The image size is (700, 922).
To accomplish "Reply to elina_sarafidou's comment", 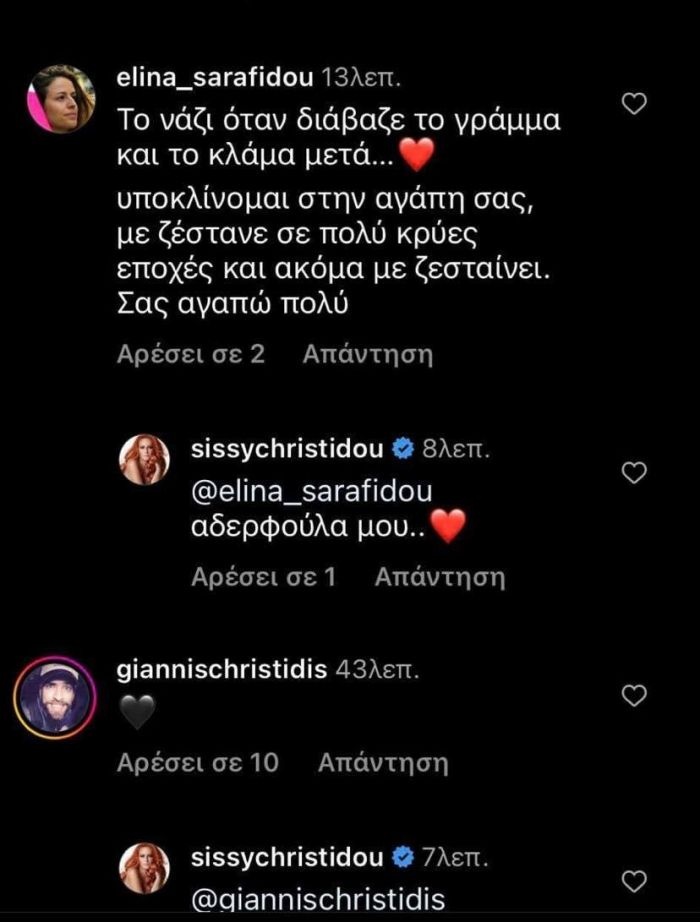I will click(x=368, y=354).
